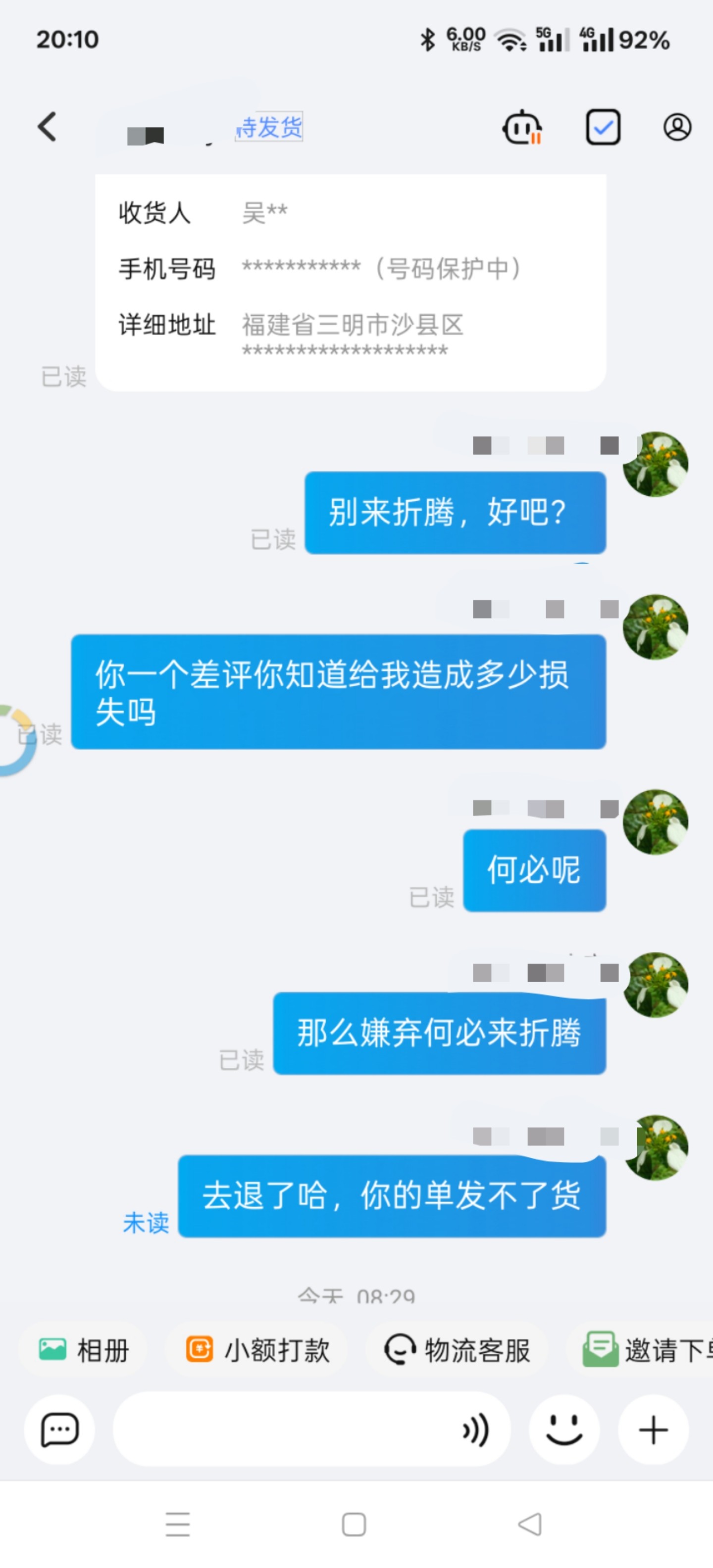Tap the 待发货 order status tag

(269, 127)
